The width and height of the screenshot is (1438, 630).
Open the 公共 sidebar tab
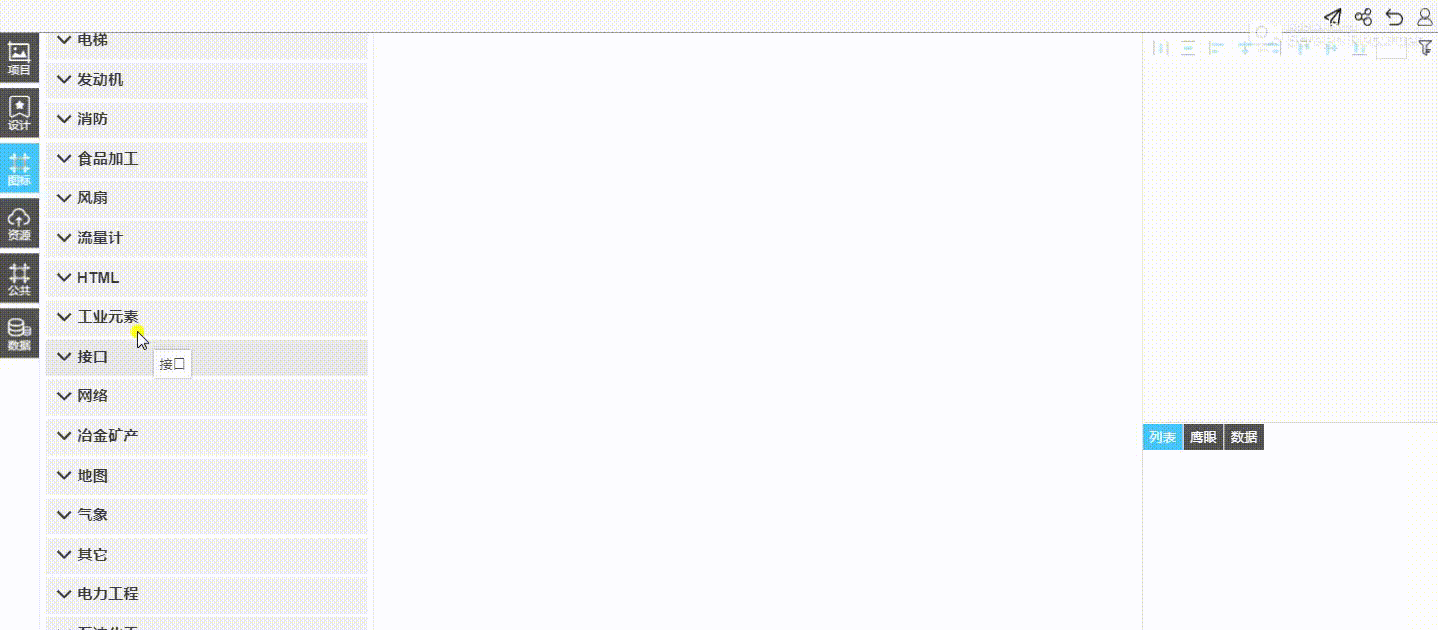19,278
